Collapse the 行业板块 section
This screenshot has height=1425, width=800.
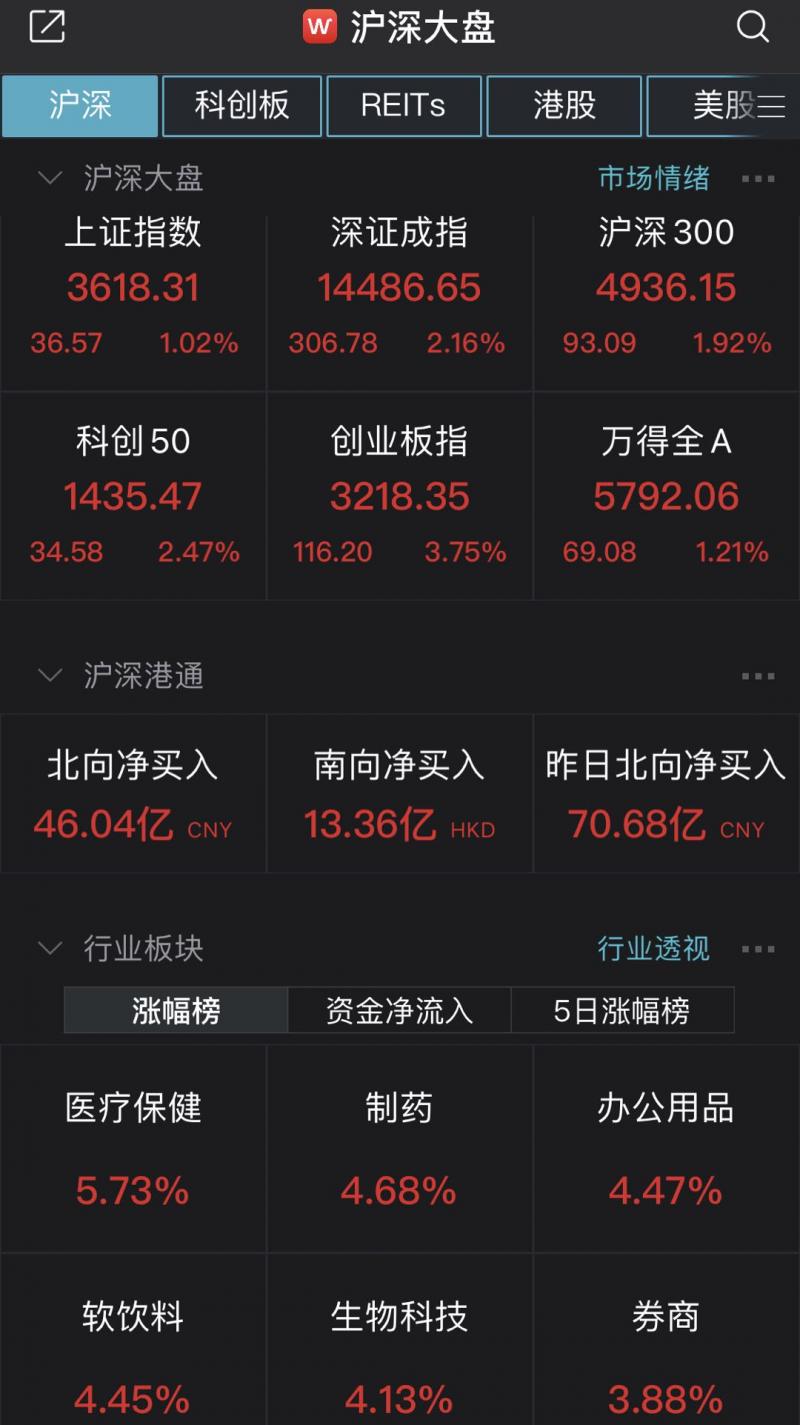(x=49, y=948)
